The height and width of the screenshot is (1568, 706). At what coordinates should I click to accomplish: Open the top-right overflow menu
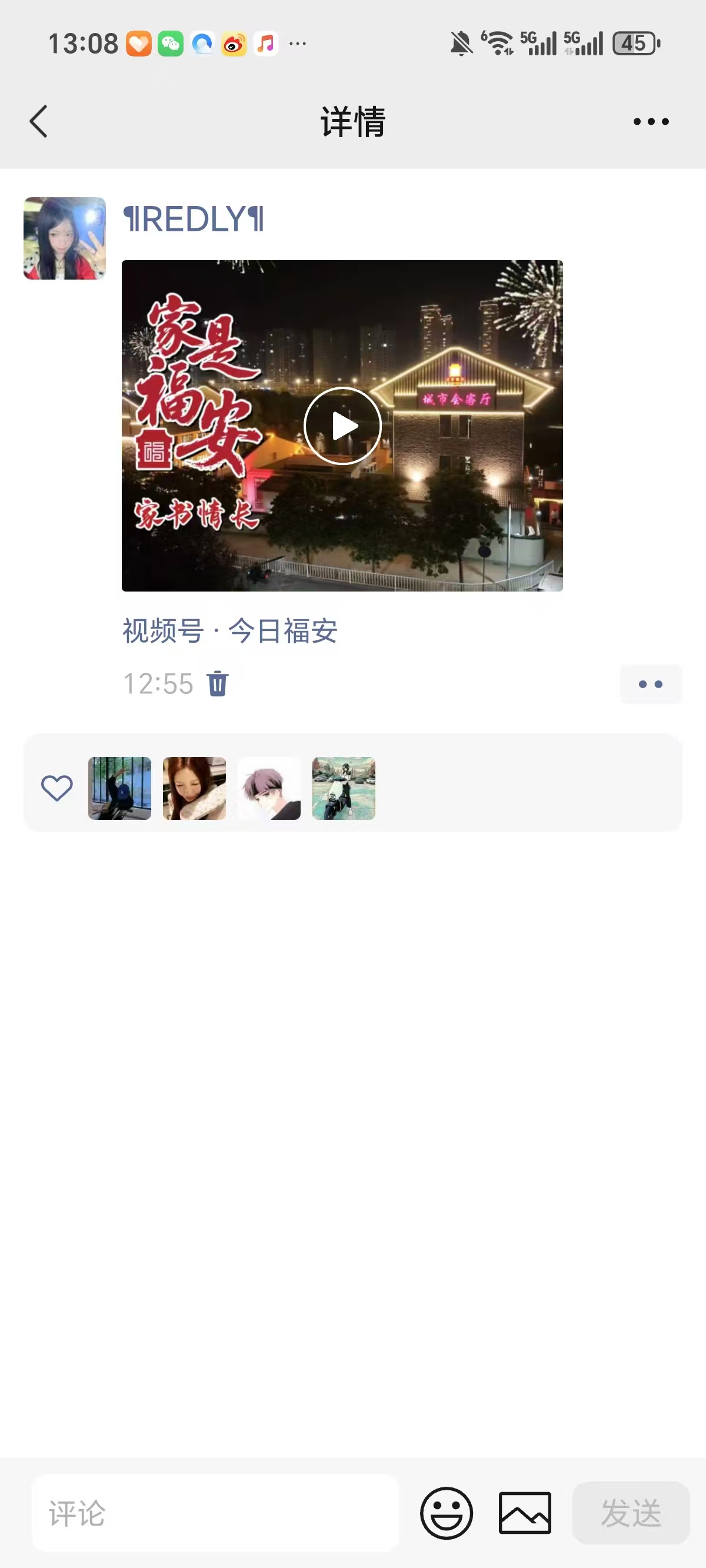[x=651, y=122]
